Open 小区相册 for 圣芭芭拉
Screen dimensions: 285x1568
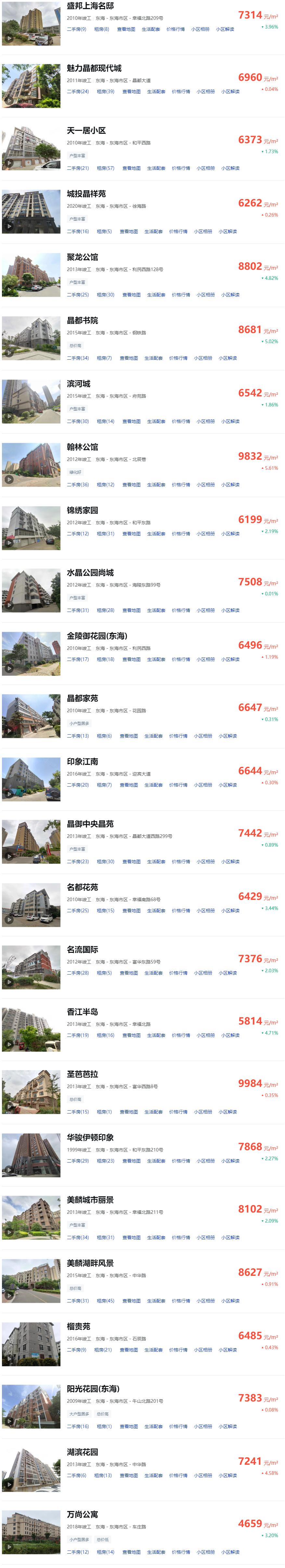[x=203, y=1112]
